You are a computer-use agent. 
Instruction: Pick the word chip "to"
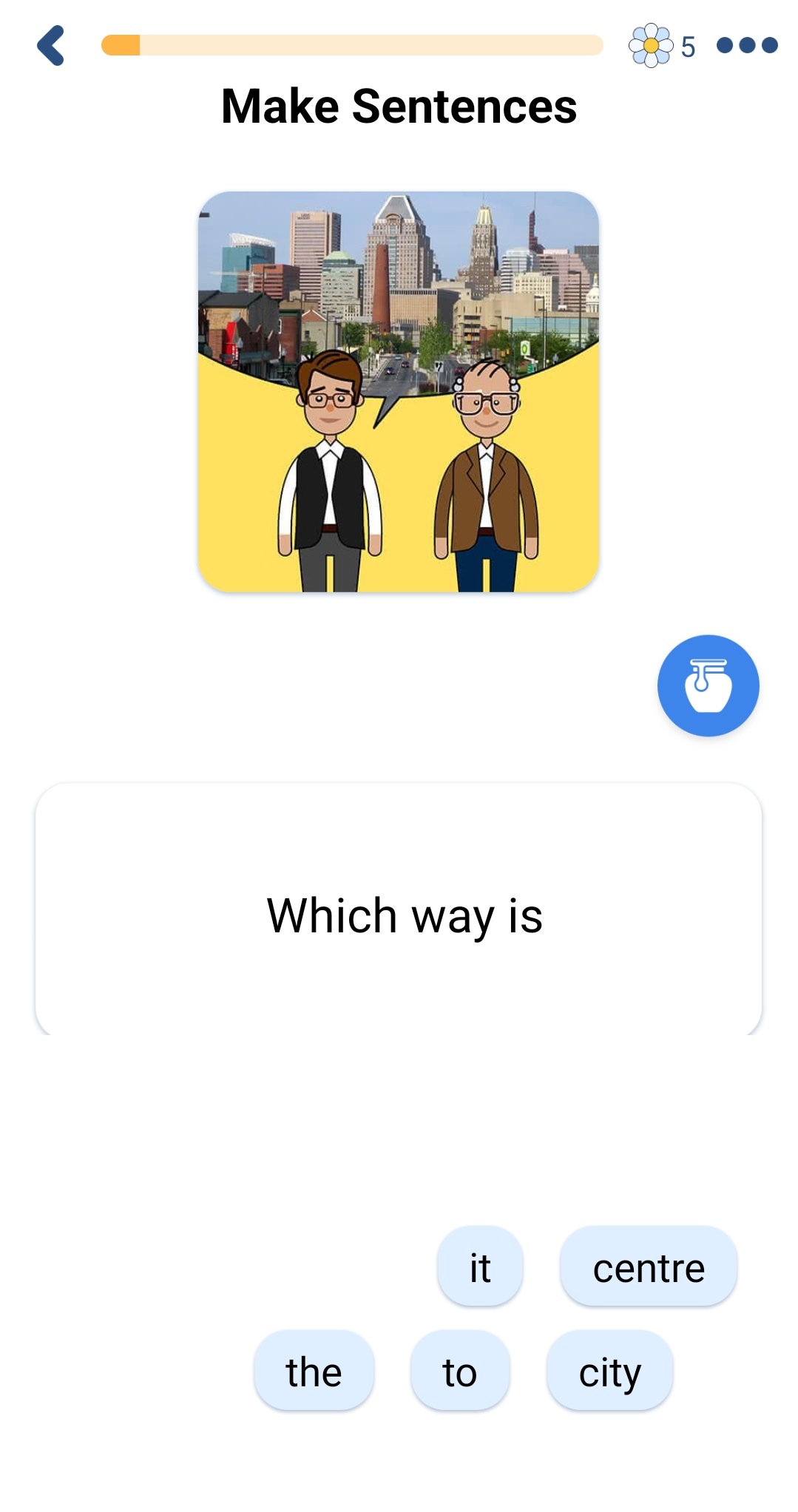[x=459, y=1372]
